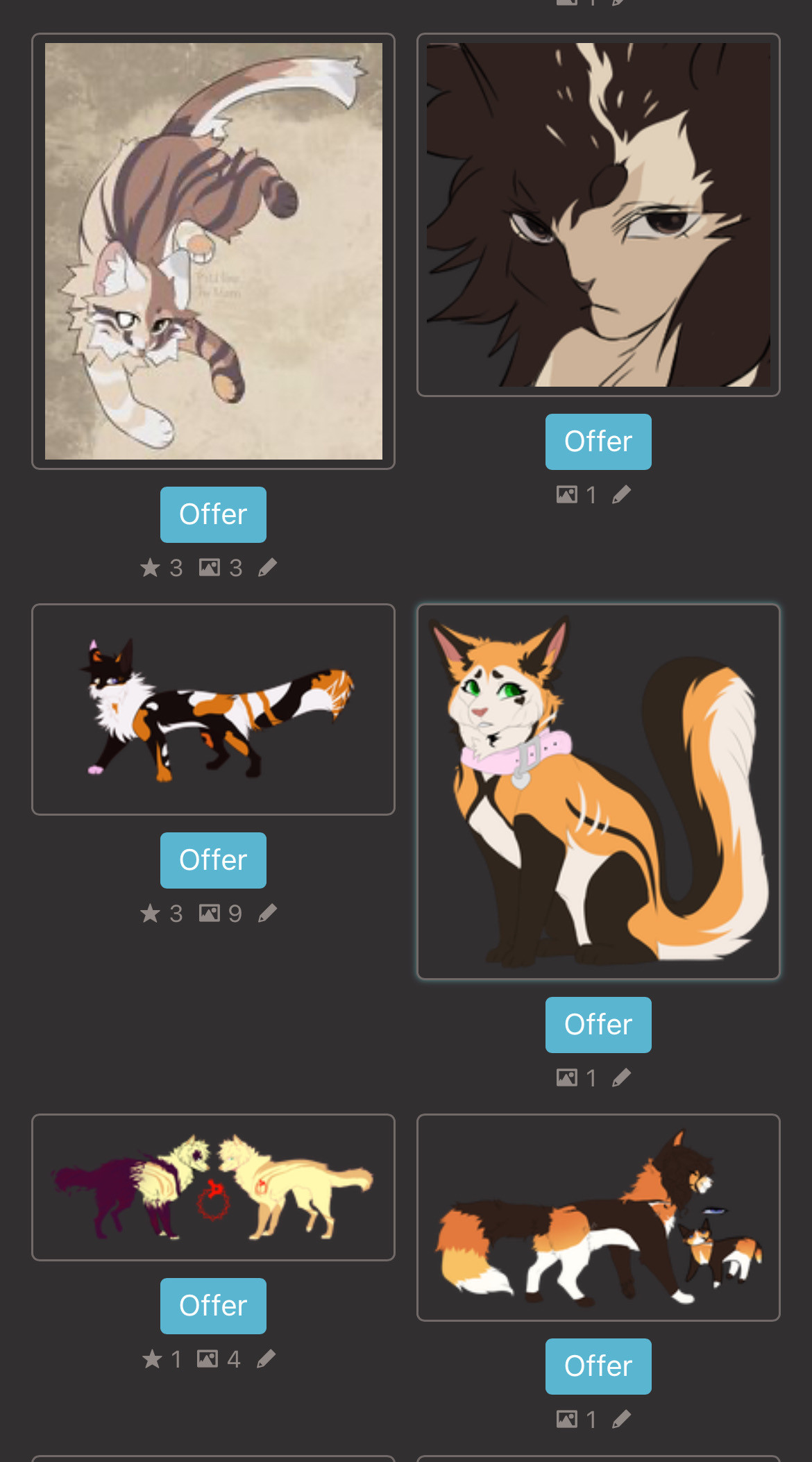Screen dimensions: 812x1462
Task: Open the dark-haired human portrait card
Action: (598, 215)
